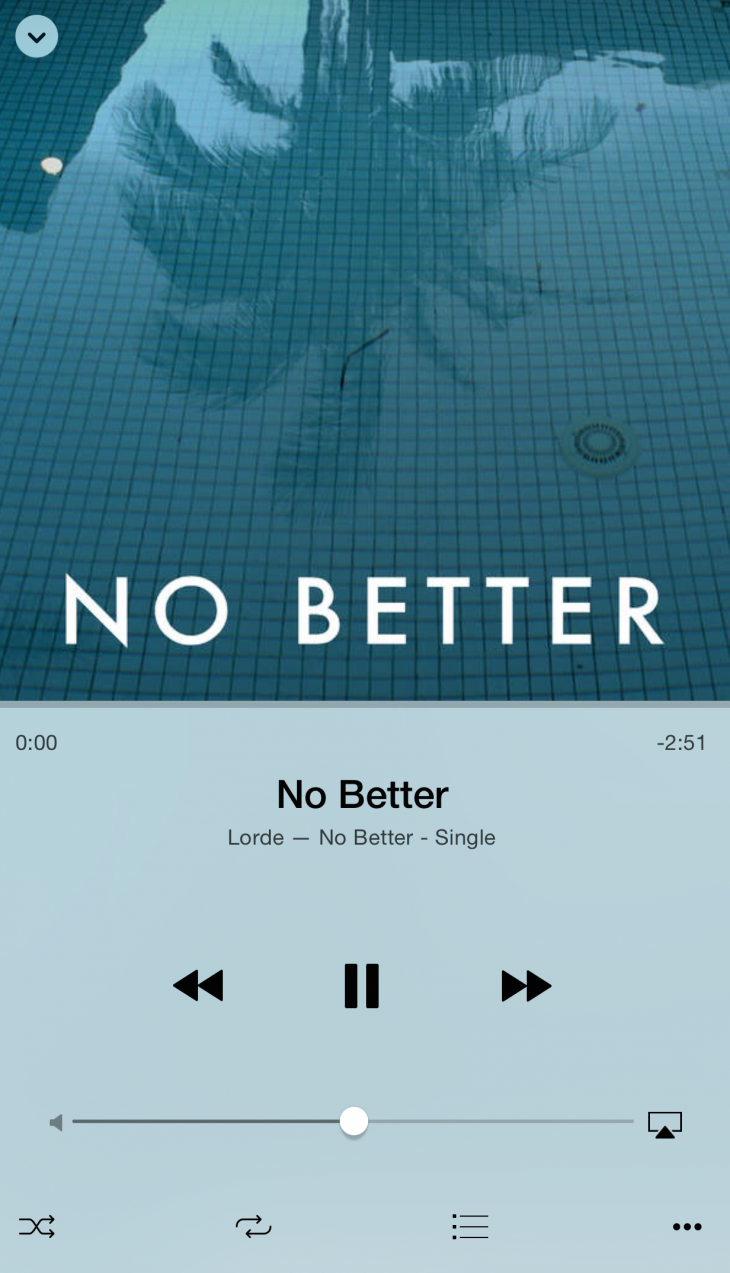Expand track options with the ellipsis
The image size is (730, 1273).
(687, 1227)
